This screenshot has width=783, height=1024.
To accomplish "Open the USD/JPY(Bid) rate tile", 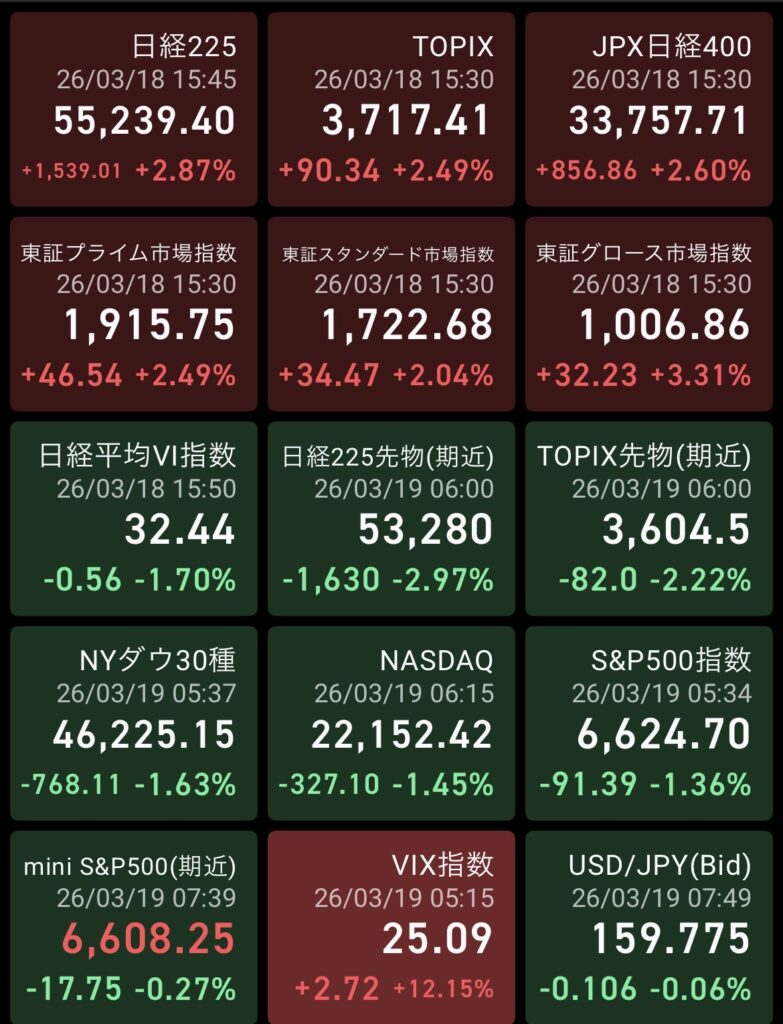I will pyautogui.click(x=649, y=927).
